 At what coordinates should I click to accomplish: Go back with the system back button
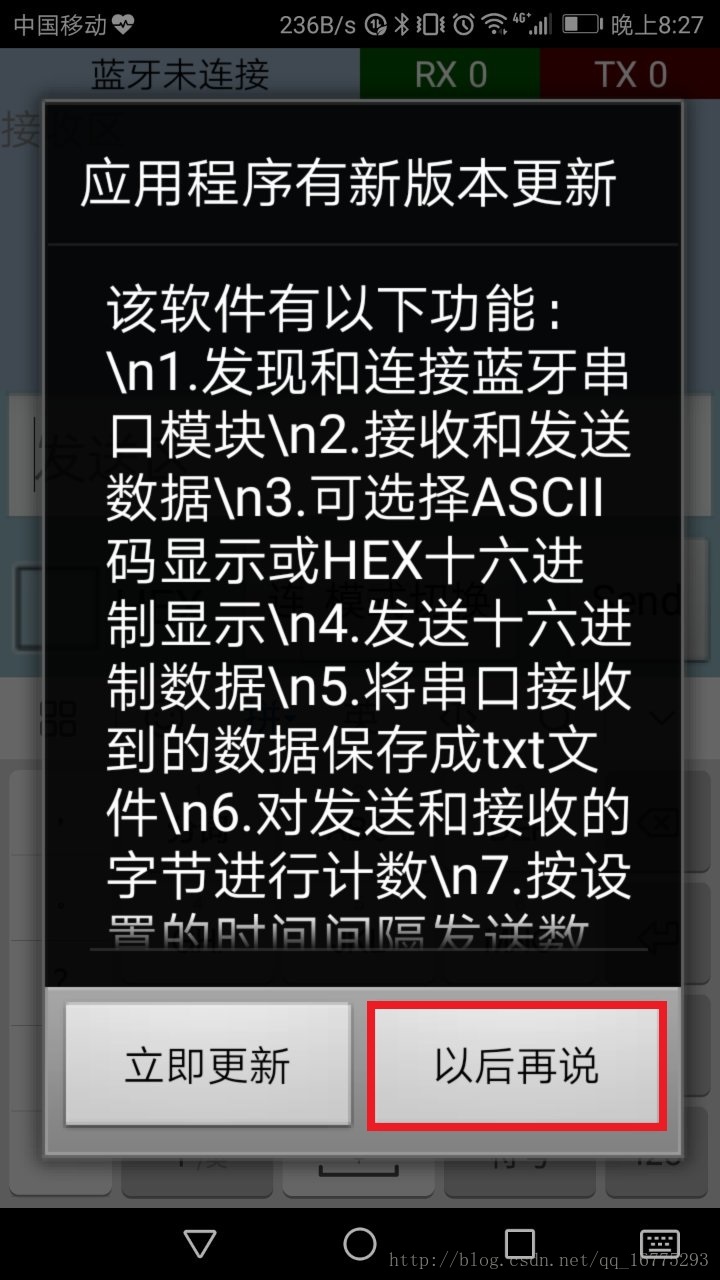(x=200, y=1243)
